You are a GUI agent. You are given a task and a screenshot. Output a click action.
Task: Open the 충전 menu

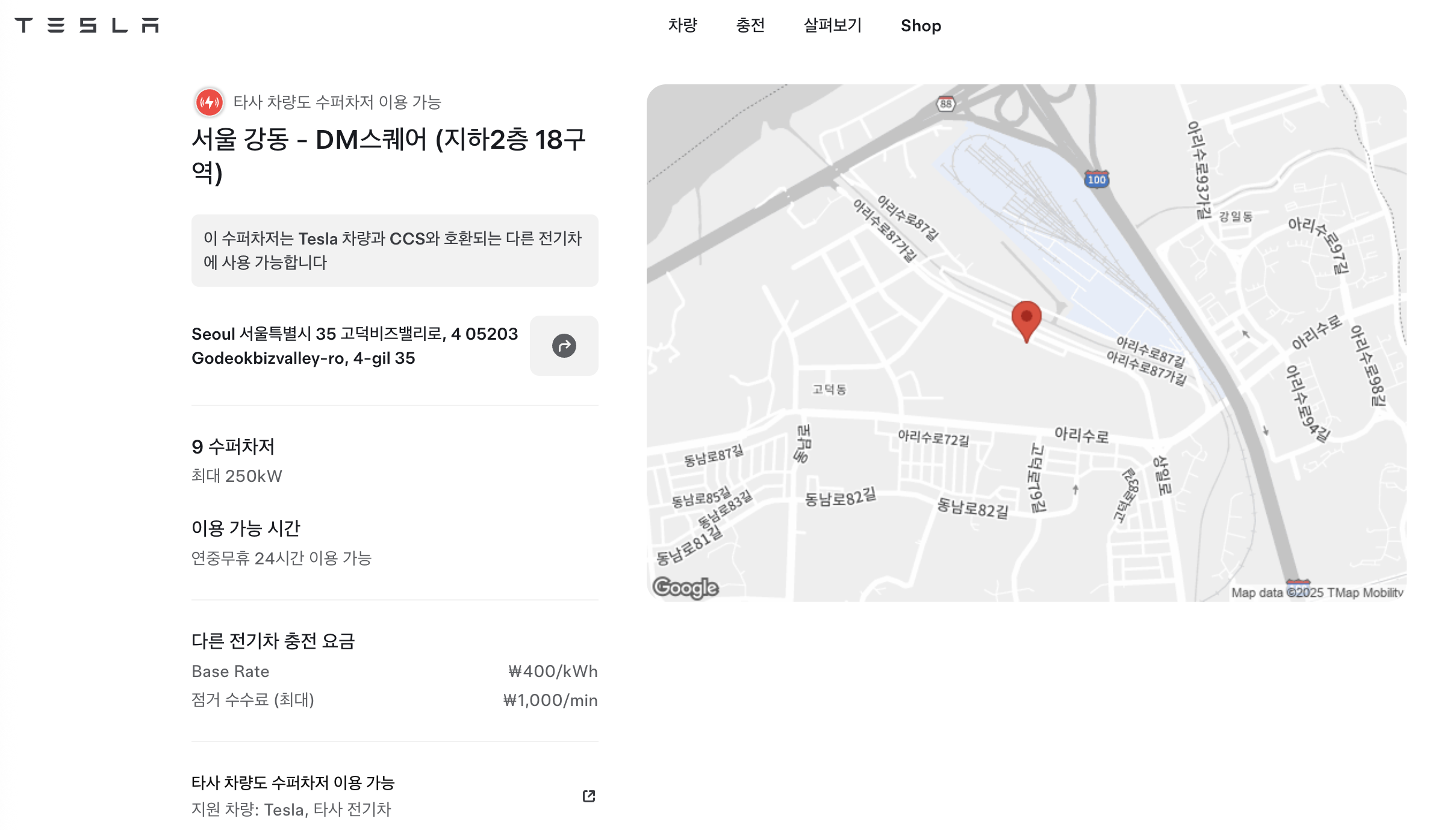point(750,25)
